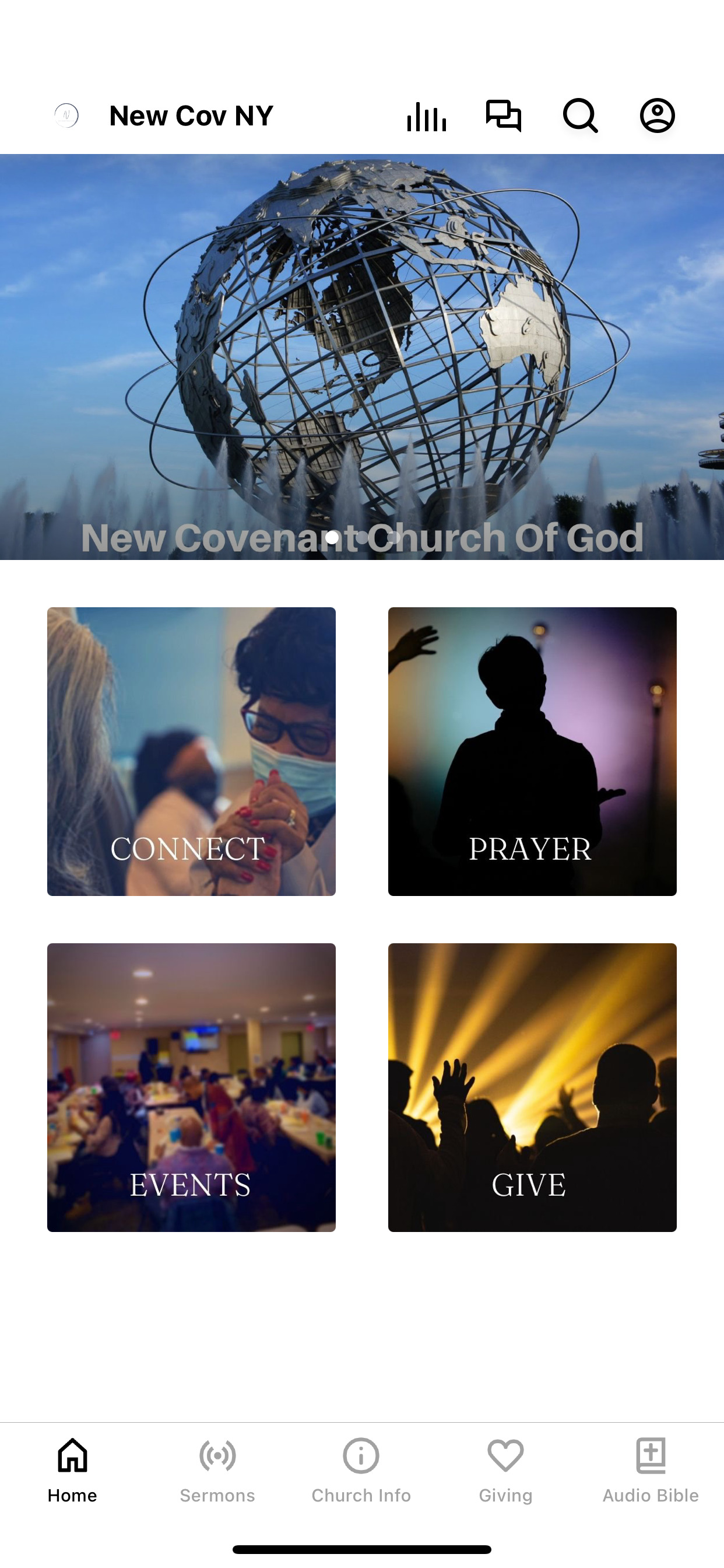Tap the carousel dot indicator on the banner
Viewport: 724px width, 1568px height.
(333, 538)
